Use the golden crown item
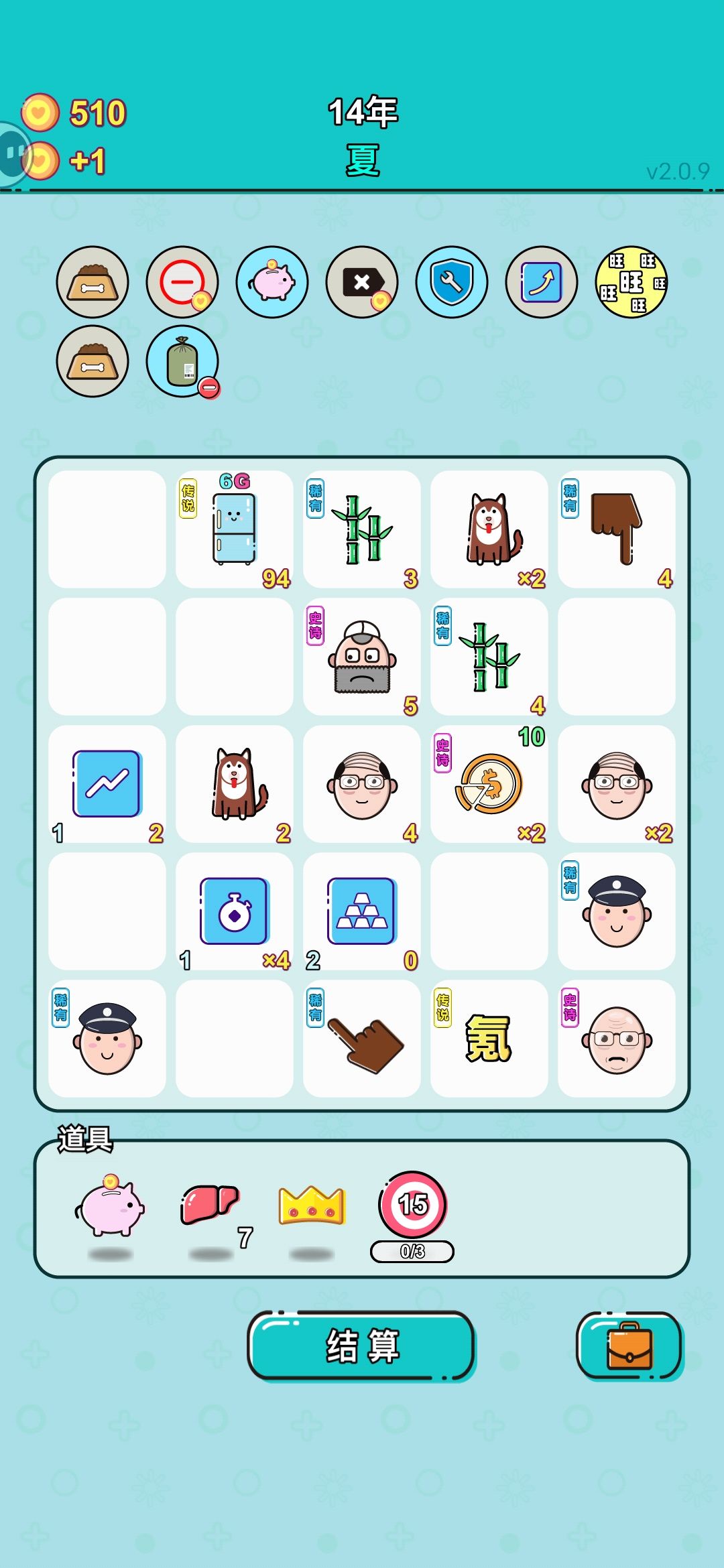724x1568 pixels. [312, 1205]
